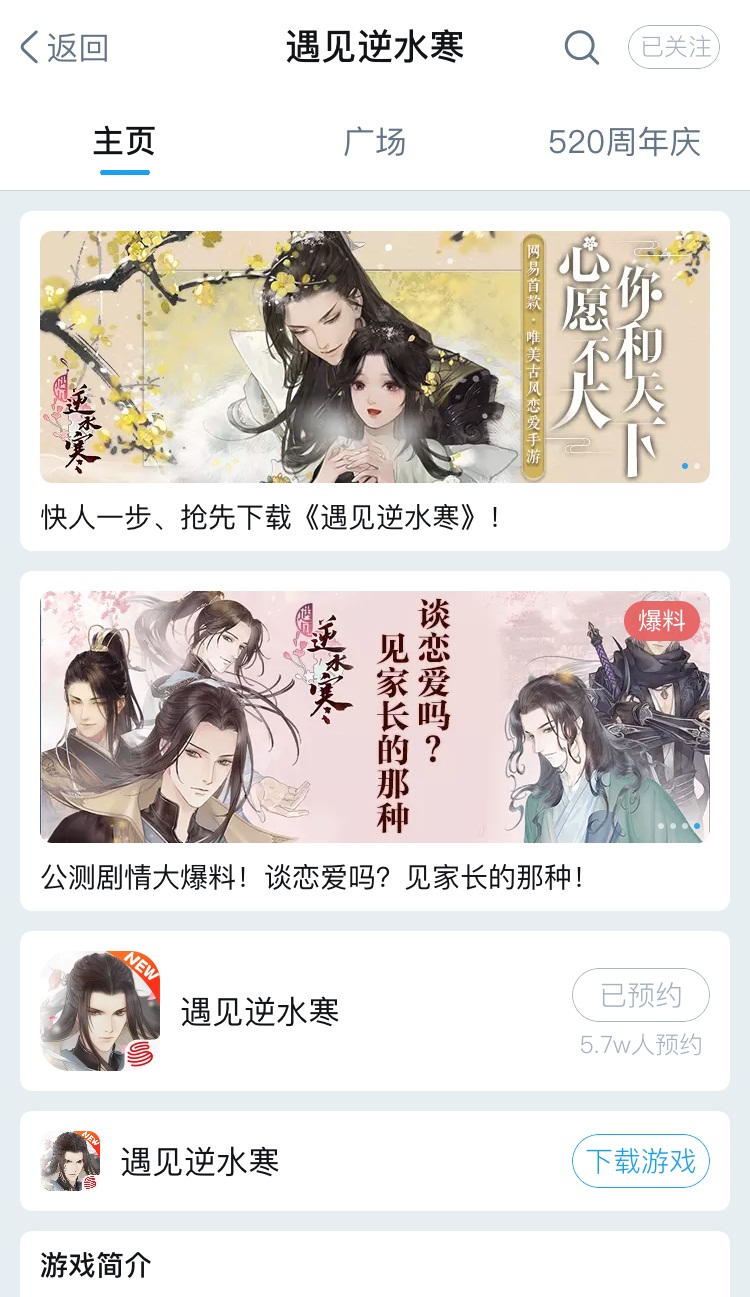The width and height of the screenshot is (750, 1297).
Task: Switch to the 广场 tab
Action: point(375,143)
